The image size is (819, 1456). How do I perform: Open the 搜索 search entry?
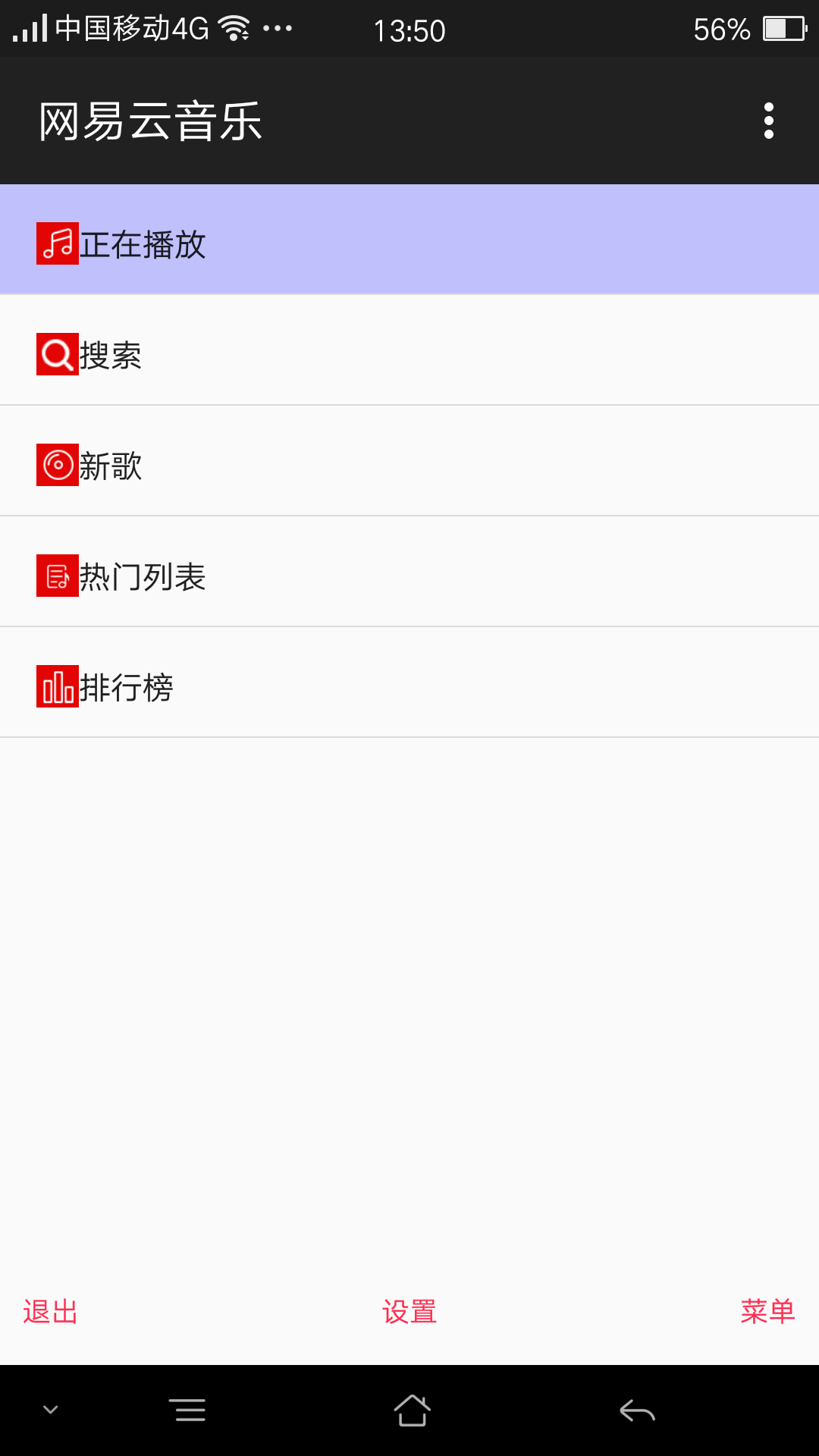click(x=112, y=353)
